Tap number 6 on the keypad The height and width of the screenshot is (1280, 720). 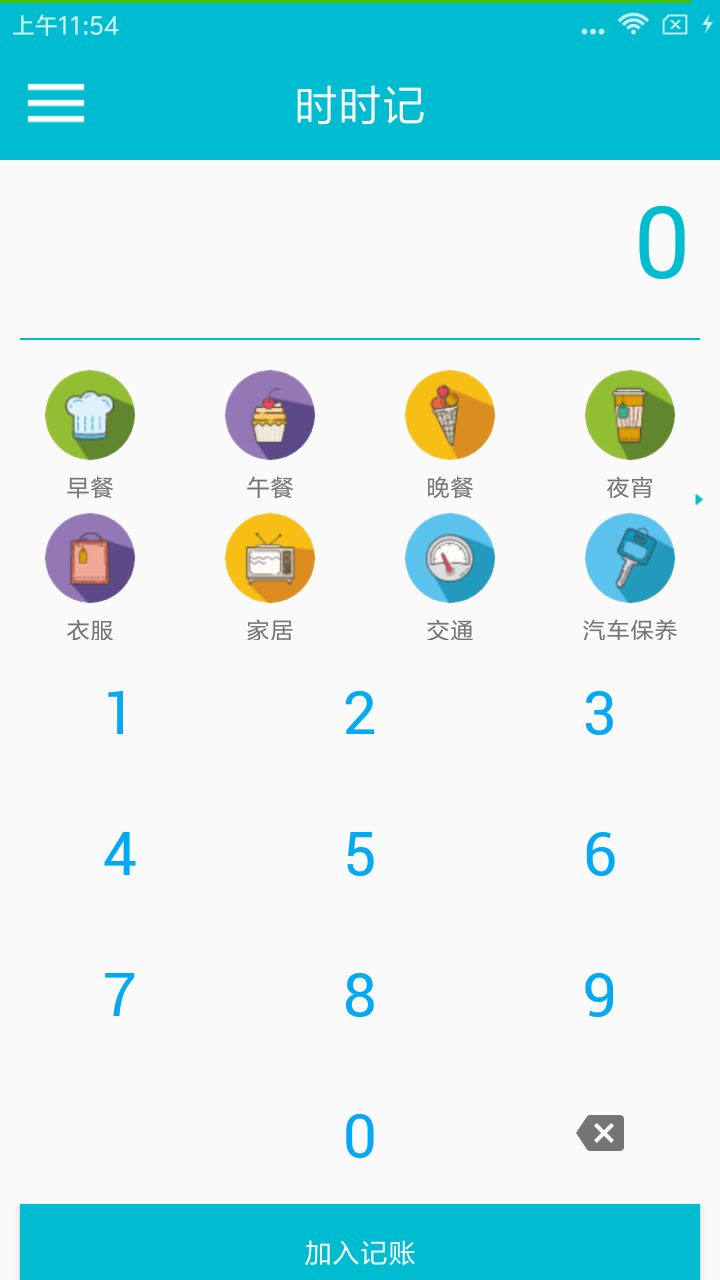[x=599, y=855]
